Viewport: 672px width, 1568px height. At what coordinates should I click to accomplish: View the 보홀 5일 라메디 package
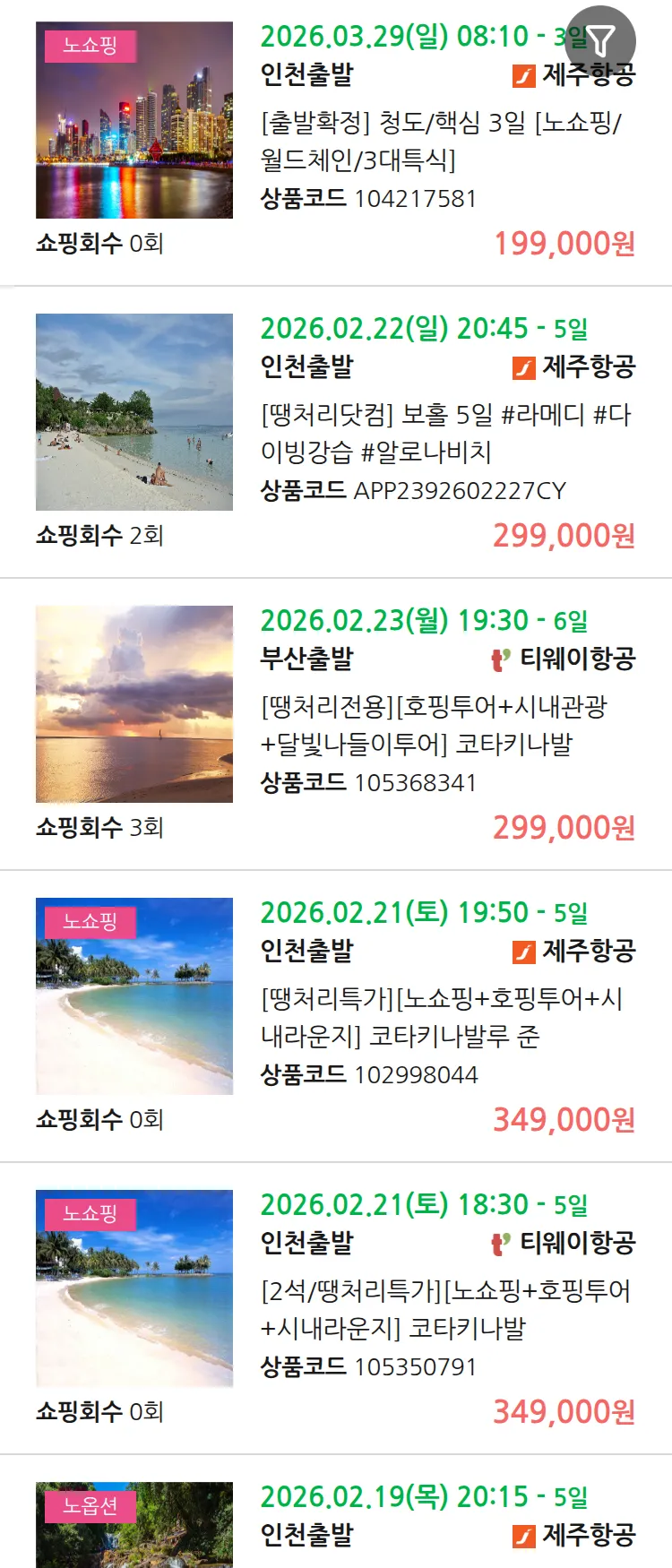[x=445, y=433]
